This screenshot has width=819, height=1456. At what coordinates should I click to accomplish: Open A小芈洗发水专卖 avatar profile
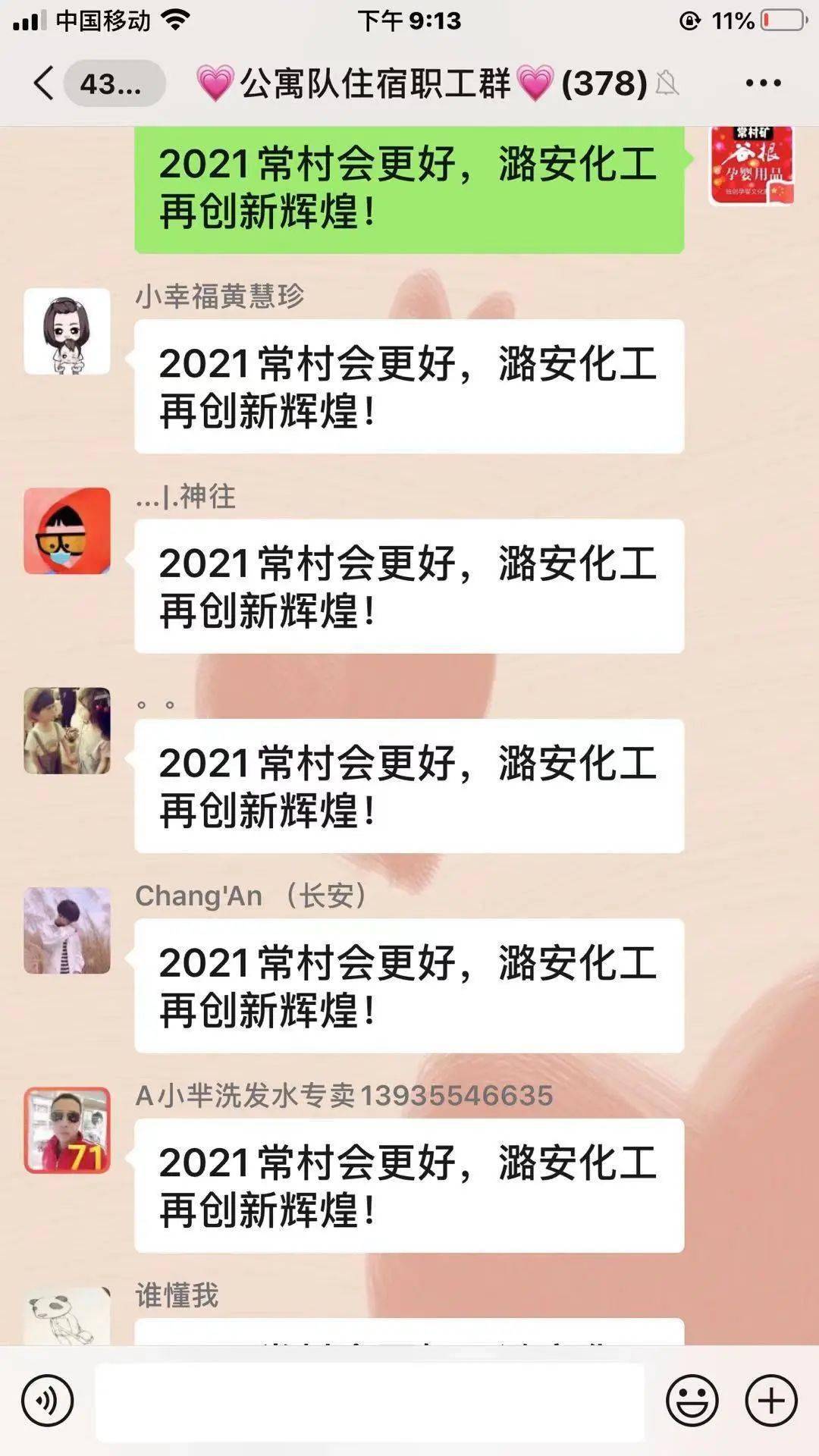click(x=67, y=1130)
